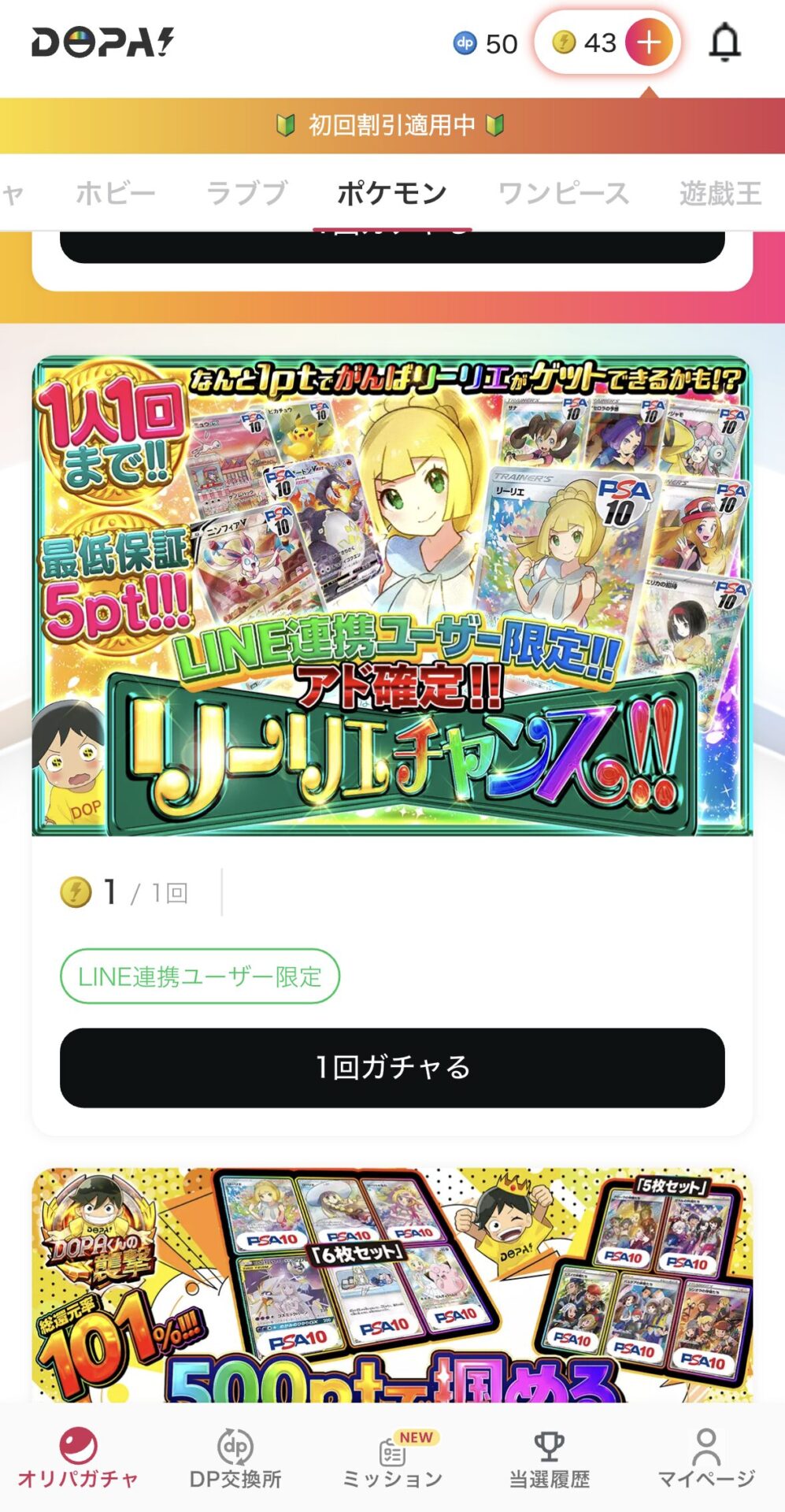Open the notifications bell
785x1512 pixels.
pyautogui.click(x=724, y=43)
